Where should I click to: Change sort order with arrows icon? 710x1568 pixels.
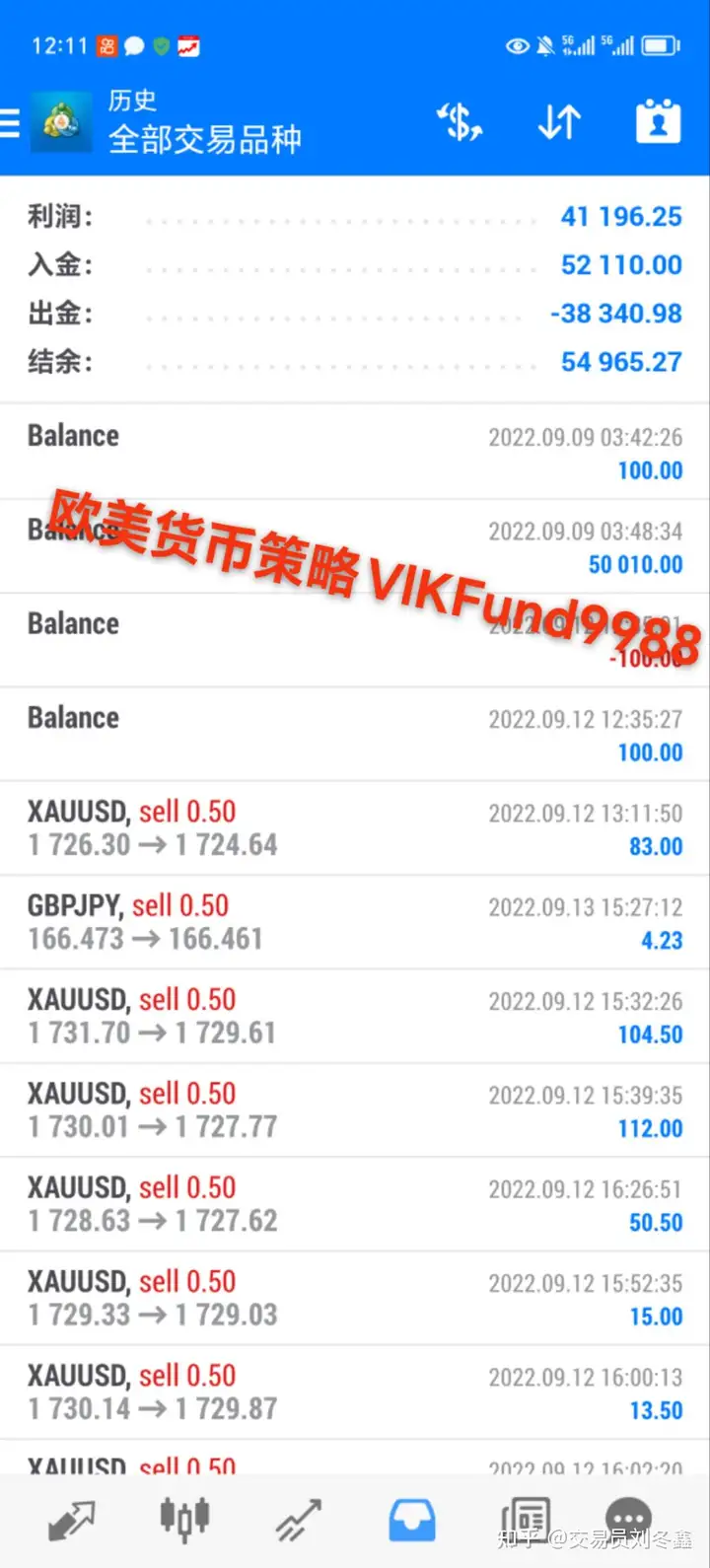coord(559,122)
